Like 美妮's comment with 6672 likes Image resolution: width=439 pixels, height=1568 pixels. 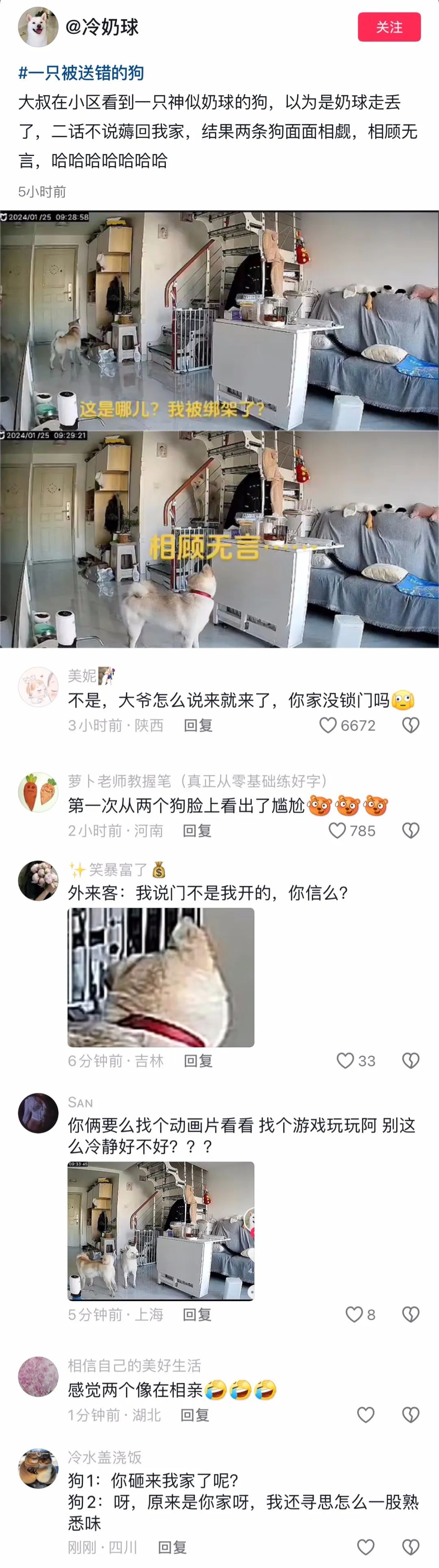point(328,725)
